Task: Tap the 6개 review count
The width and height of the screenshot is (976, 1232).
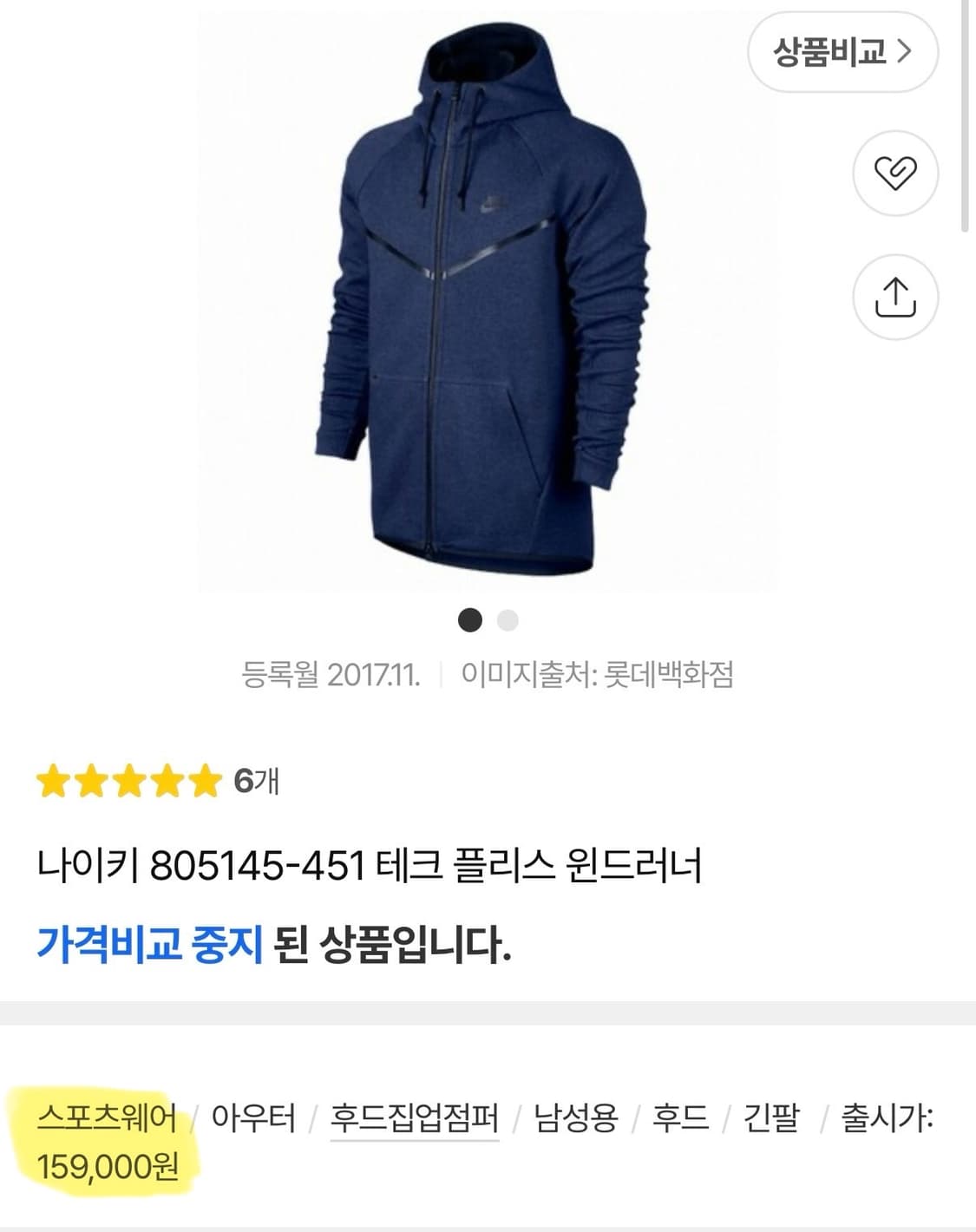Action: coord(254,779)
